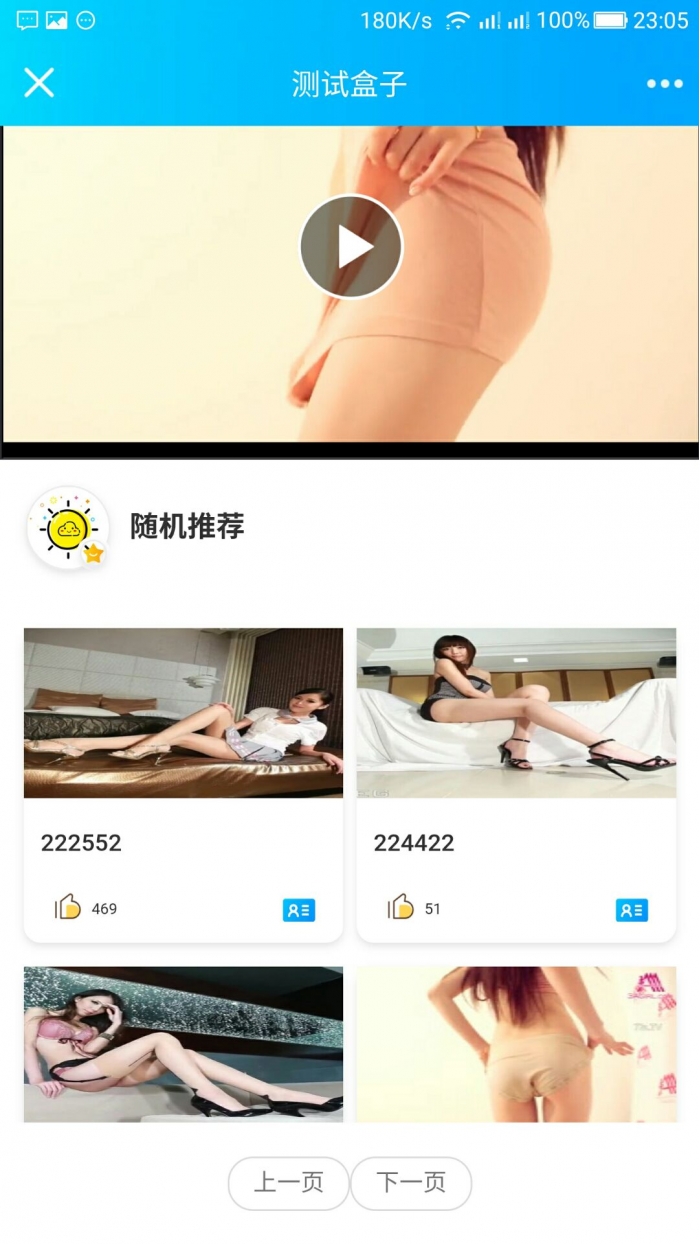The width and height of the screenshot is (700, 1244).
Task: Open the profile card icon on 224422
Action: [x=631, y=910]
